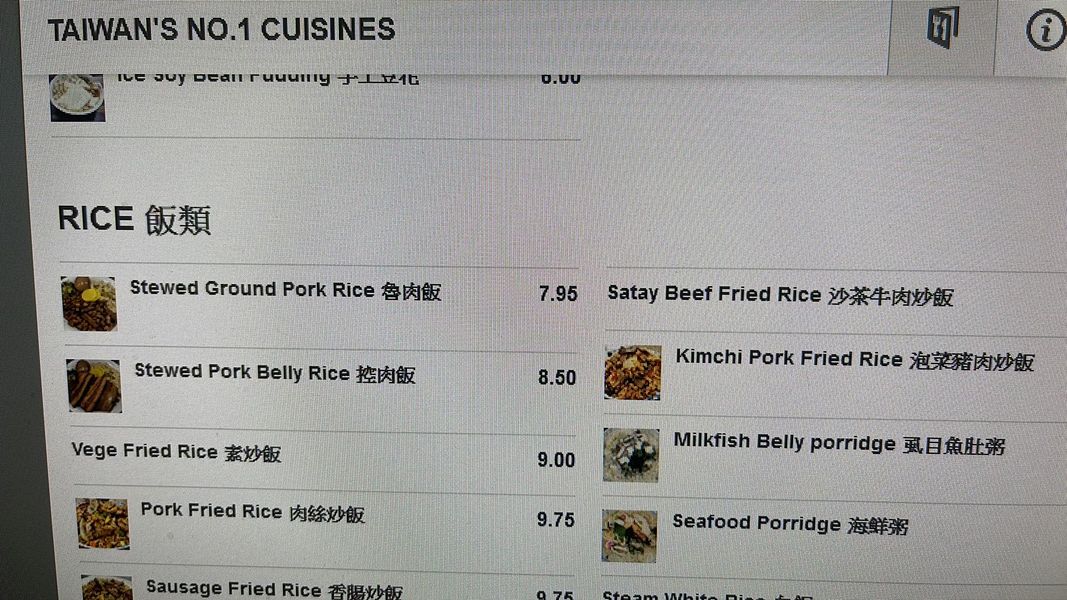Open the info icon in the header
1067x600 pixels.
[x=1044, y=31]
